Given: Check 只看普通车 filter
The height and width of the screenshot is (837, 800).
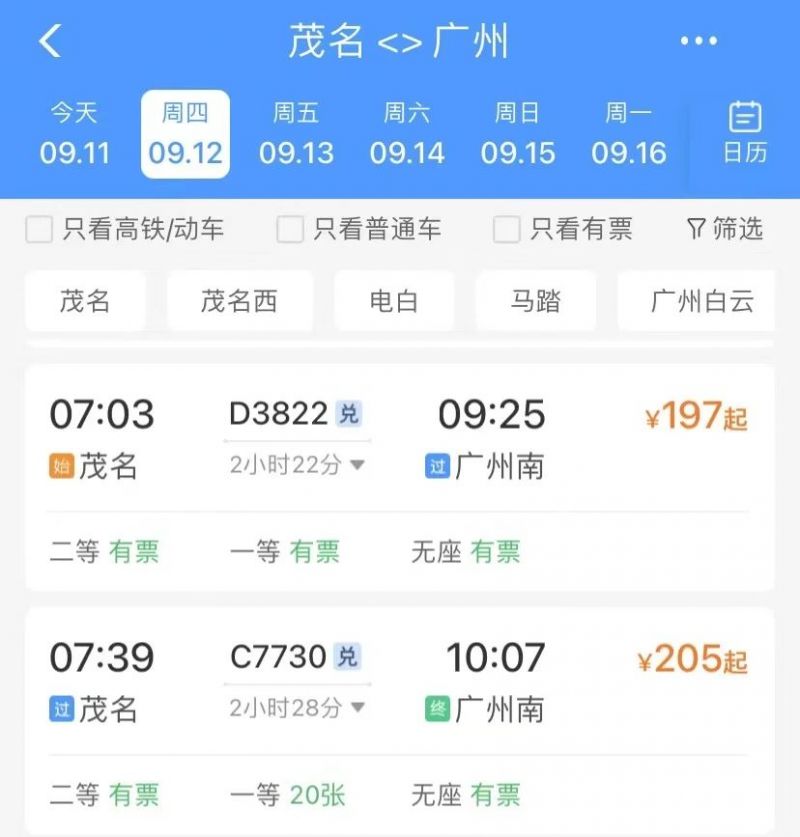Looking at the screenshot, I should (290, 230).
